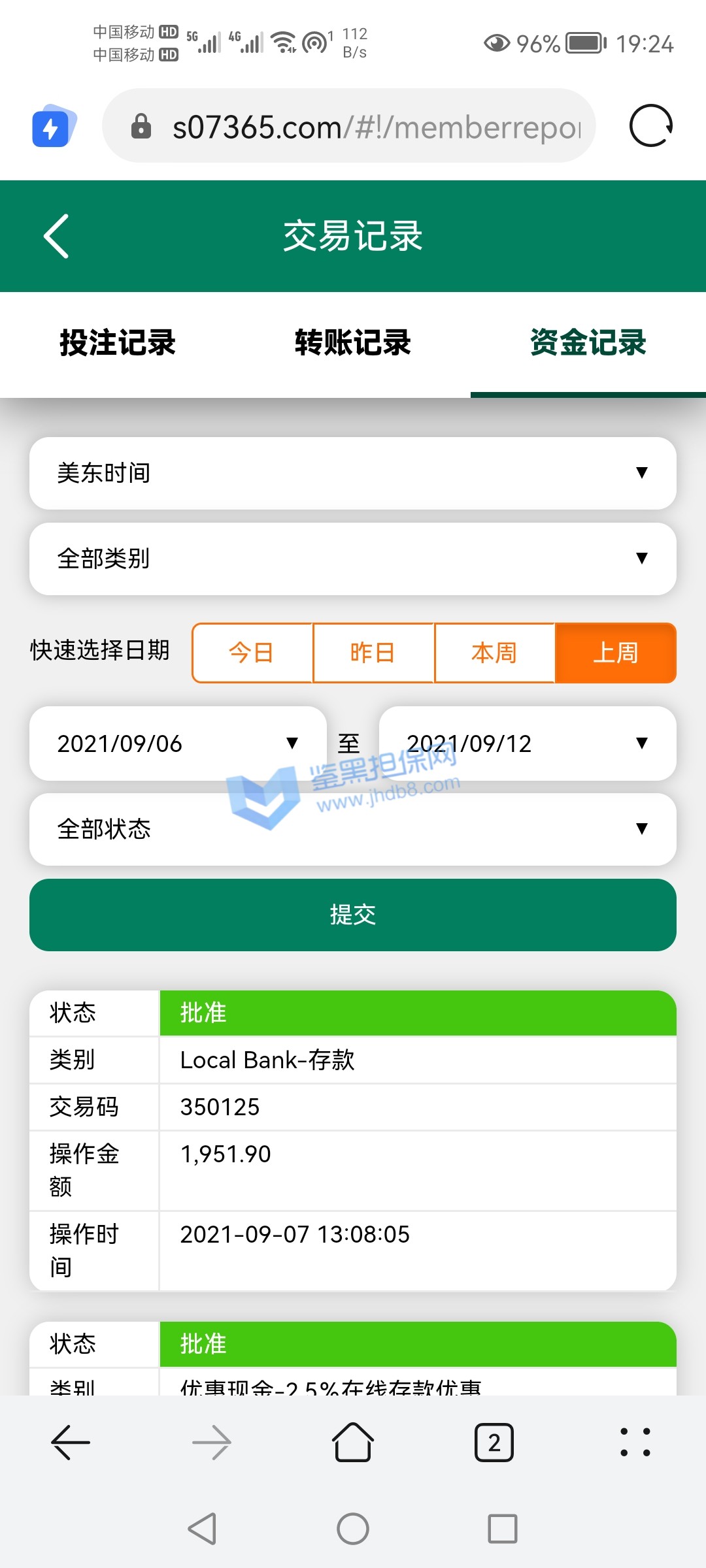The height and width of the screenshot is (1568, 706).
Task: Open the browser tabs switcher
Action: 494,1443
